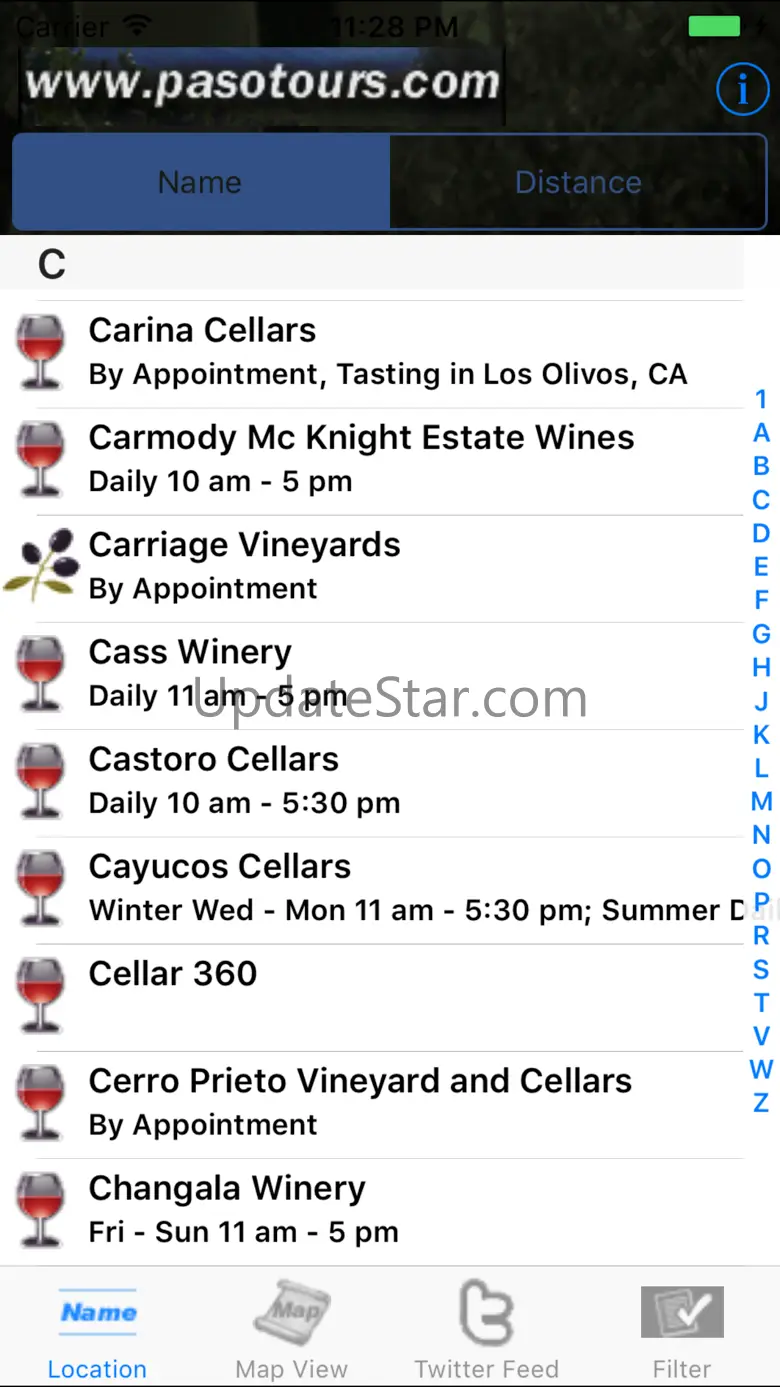Select the Location tab
The height and width of the screenshot is (1387, 780).
coord(97,1327)
